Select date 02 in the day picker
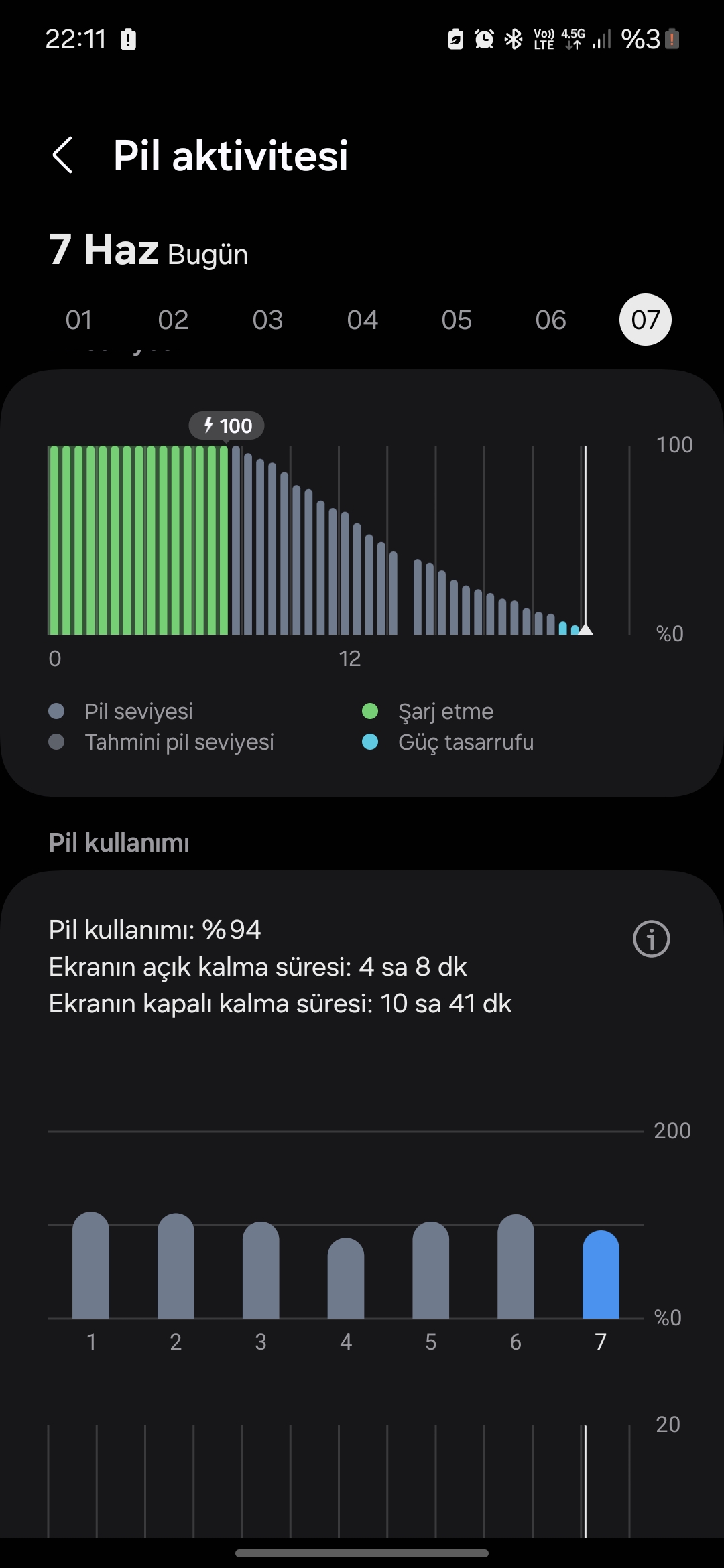The image size is (724, 1568). 173,320
